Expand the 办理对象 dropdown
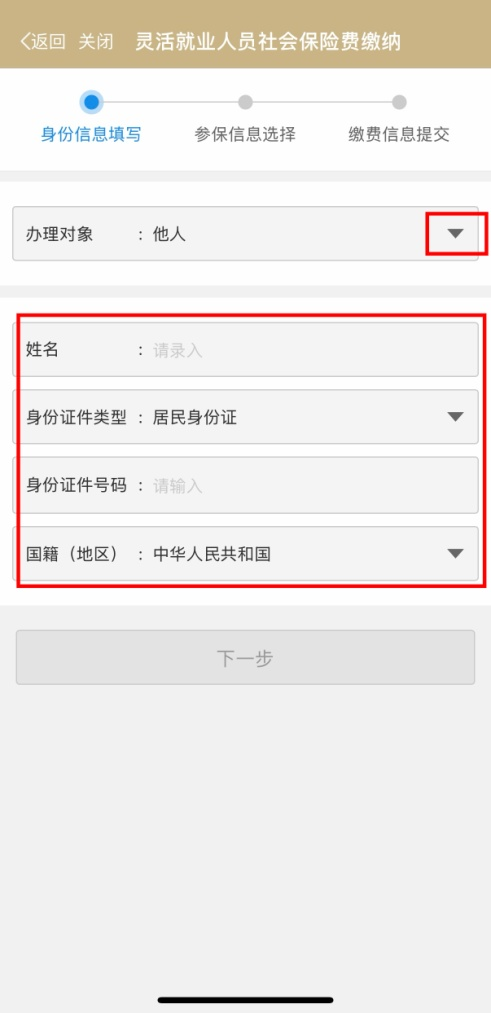The image size is (491, 1013). (x=246, y=234)
